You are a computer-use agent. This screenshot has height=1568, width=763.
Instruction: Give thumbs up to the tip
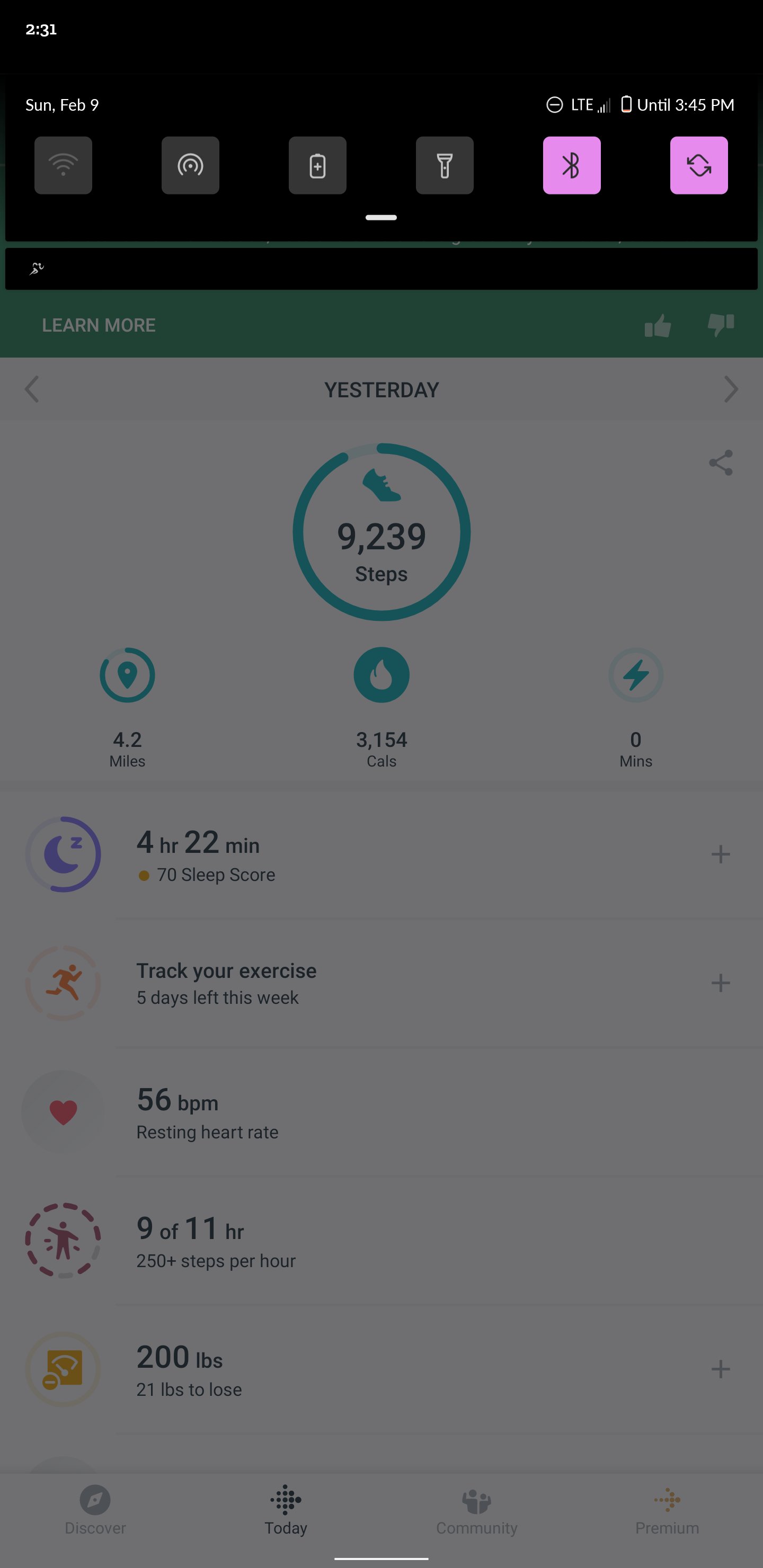(x=658, y=326)
